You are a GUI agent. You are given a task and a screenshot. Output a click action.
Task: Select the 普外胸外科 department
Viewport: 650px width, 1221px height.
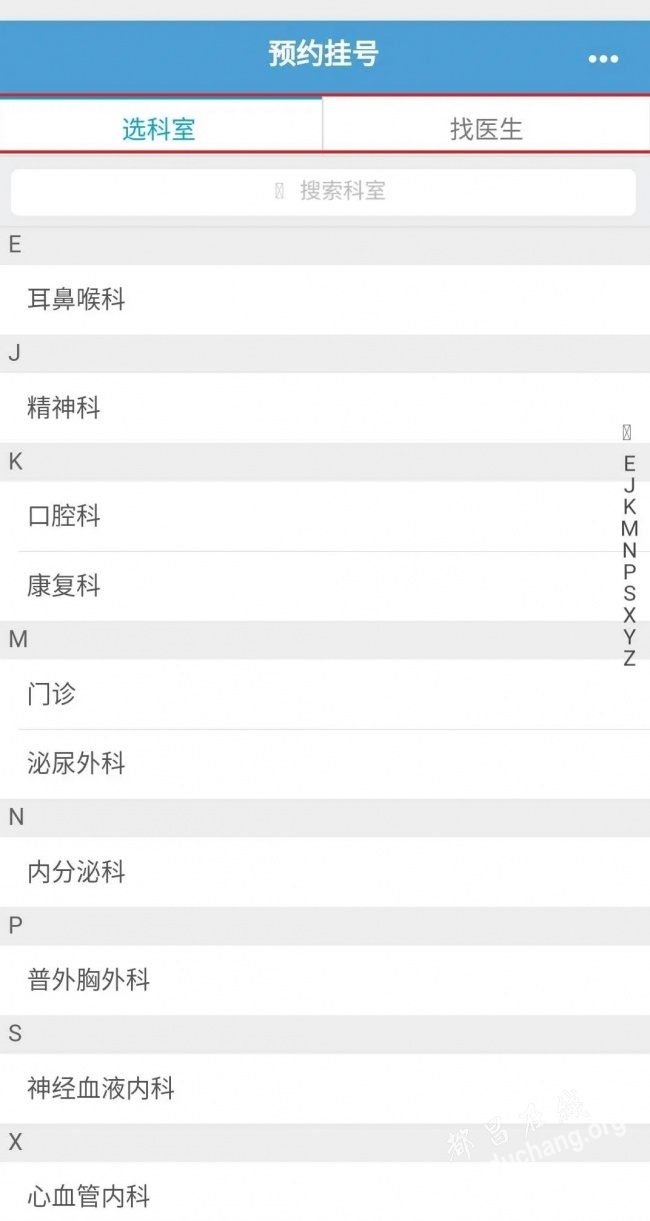[325, 980]
